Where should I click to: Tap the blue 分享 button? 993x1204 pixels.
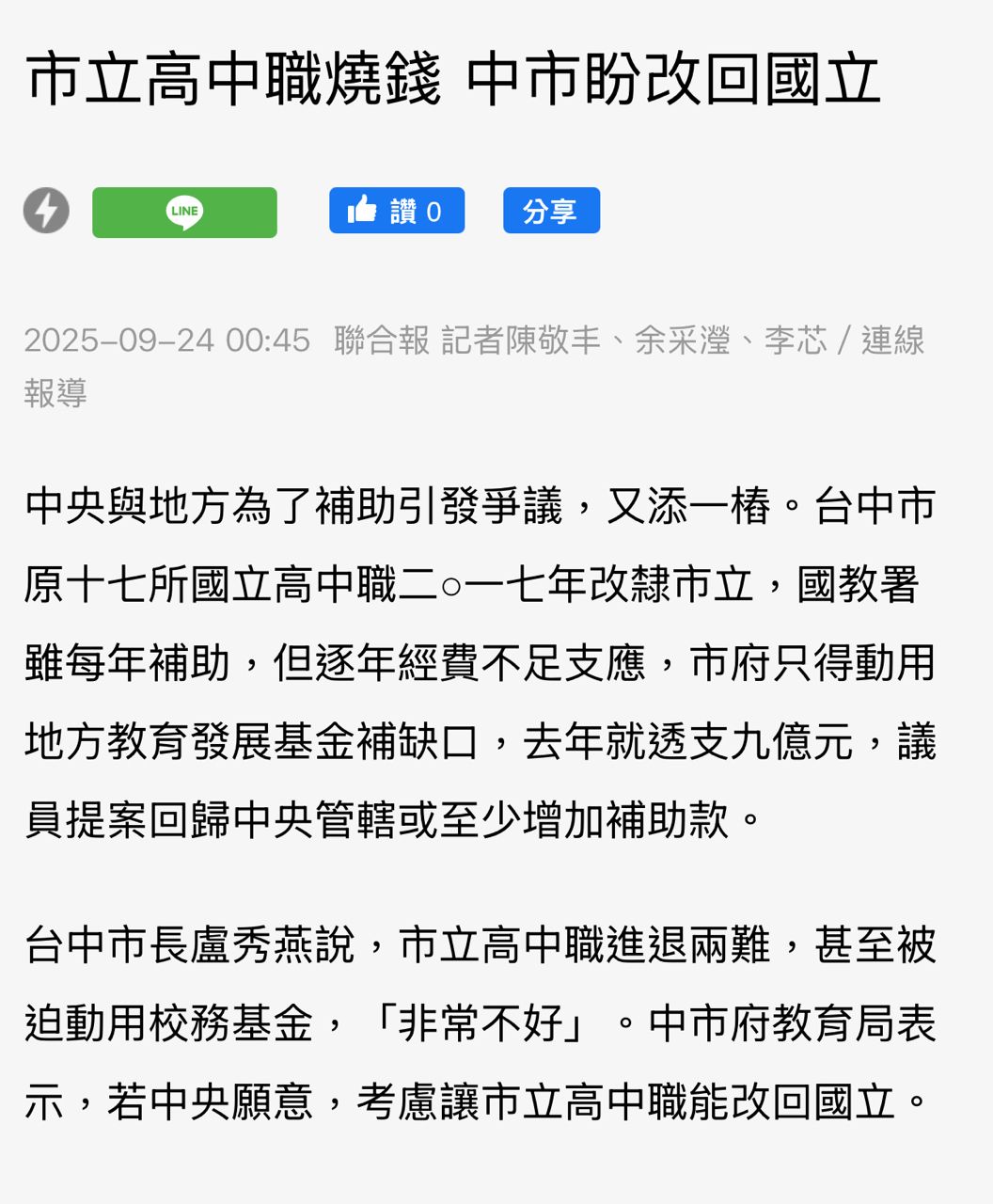(x=551, y=211)
